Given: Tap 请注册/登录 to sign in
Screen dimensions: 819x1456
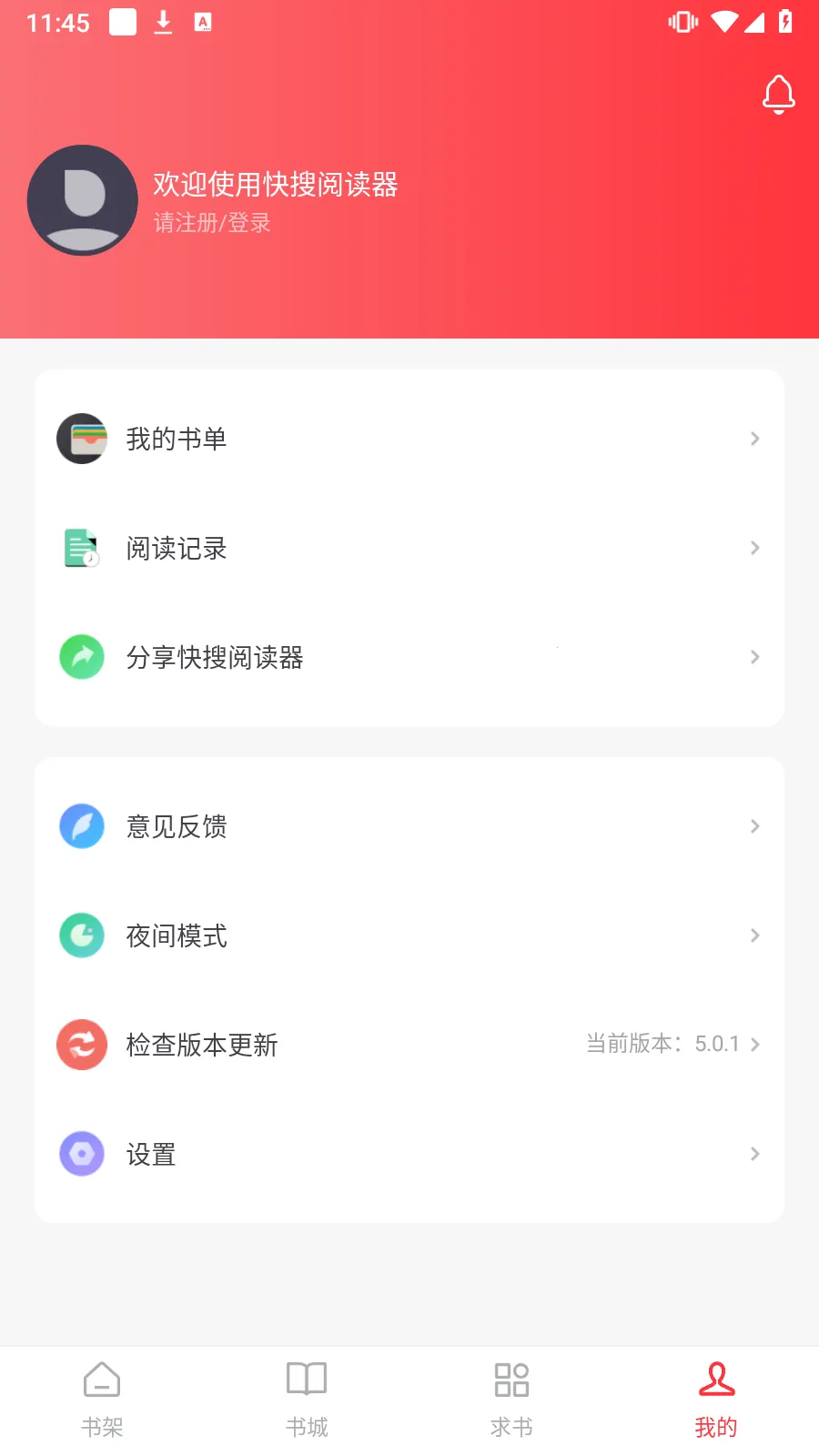Looking at the screenshot, I should (x=211, y=222).
